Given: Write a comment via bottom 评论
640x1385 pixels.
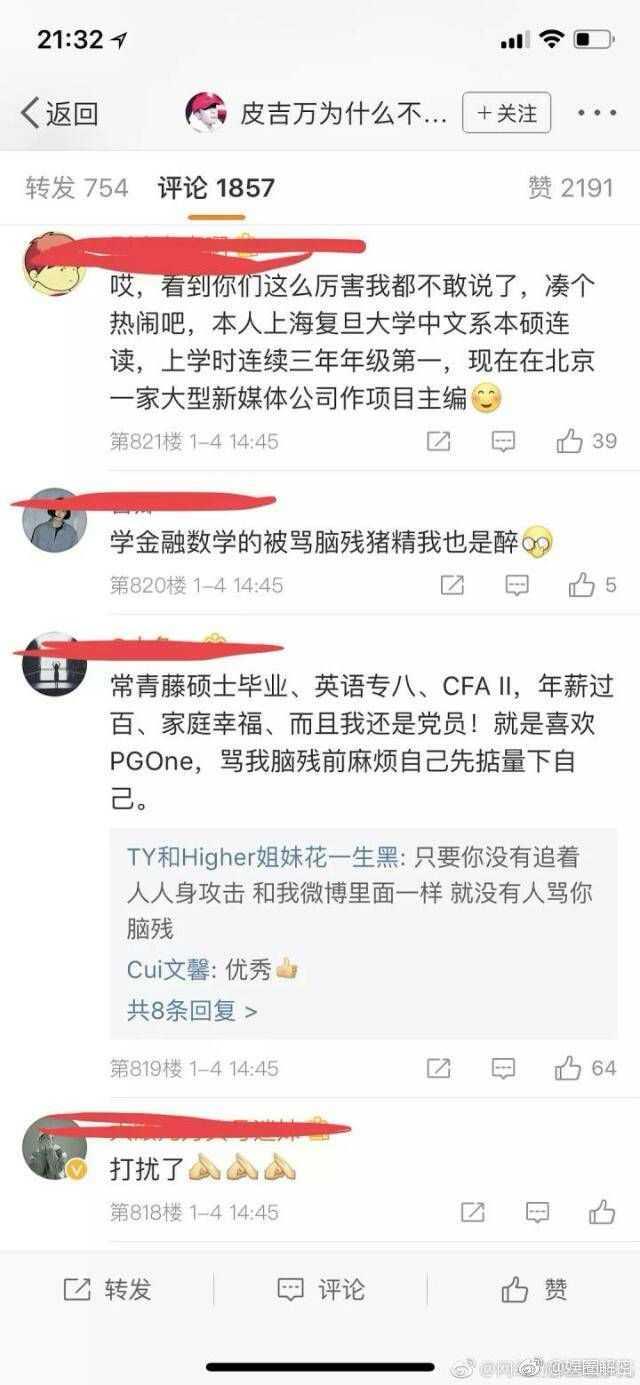Looking at the screenshot, I should [x=320, y=1290].
